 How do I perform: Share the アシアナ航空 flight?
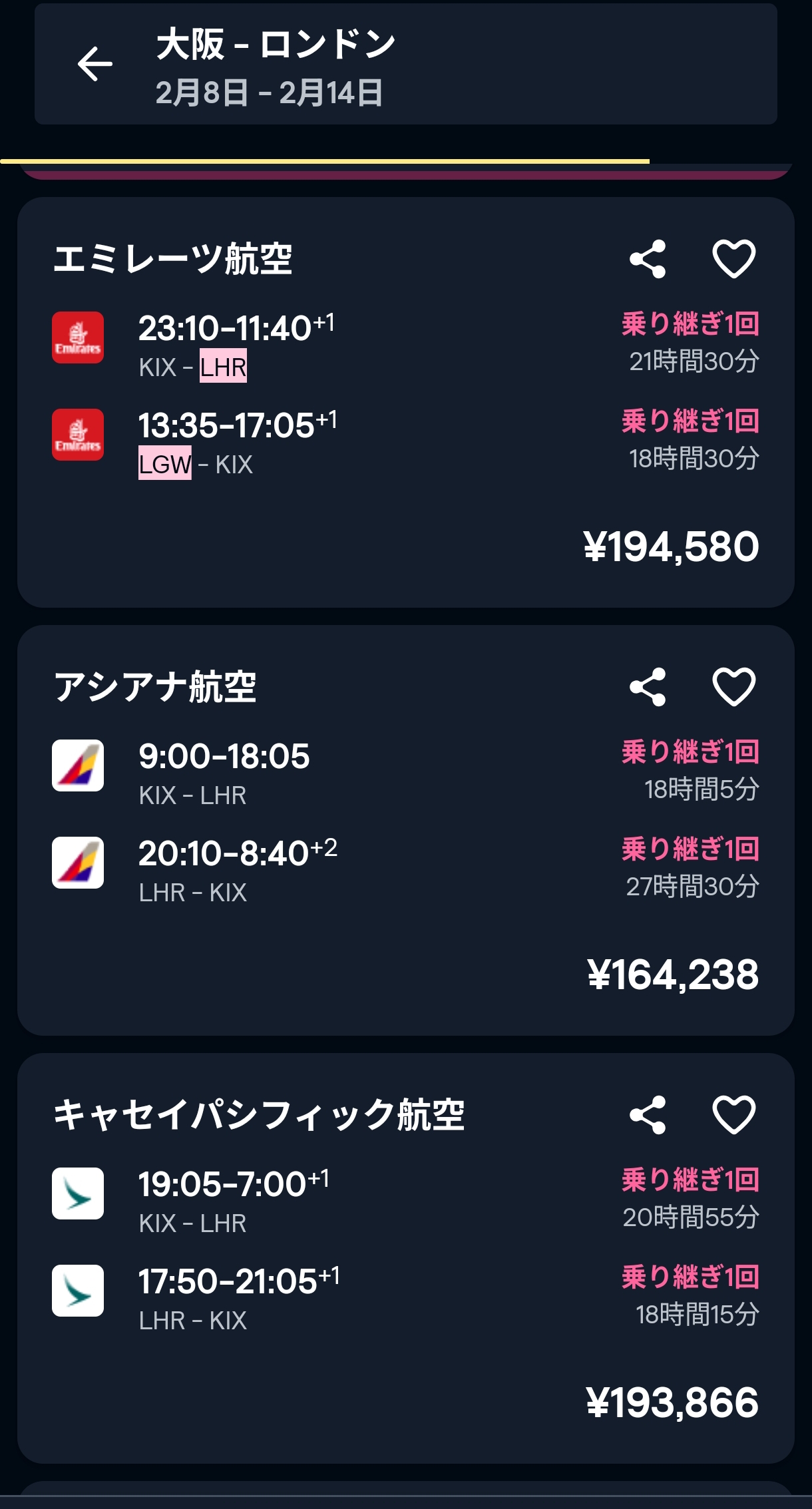(648, 687)
